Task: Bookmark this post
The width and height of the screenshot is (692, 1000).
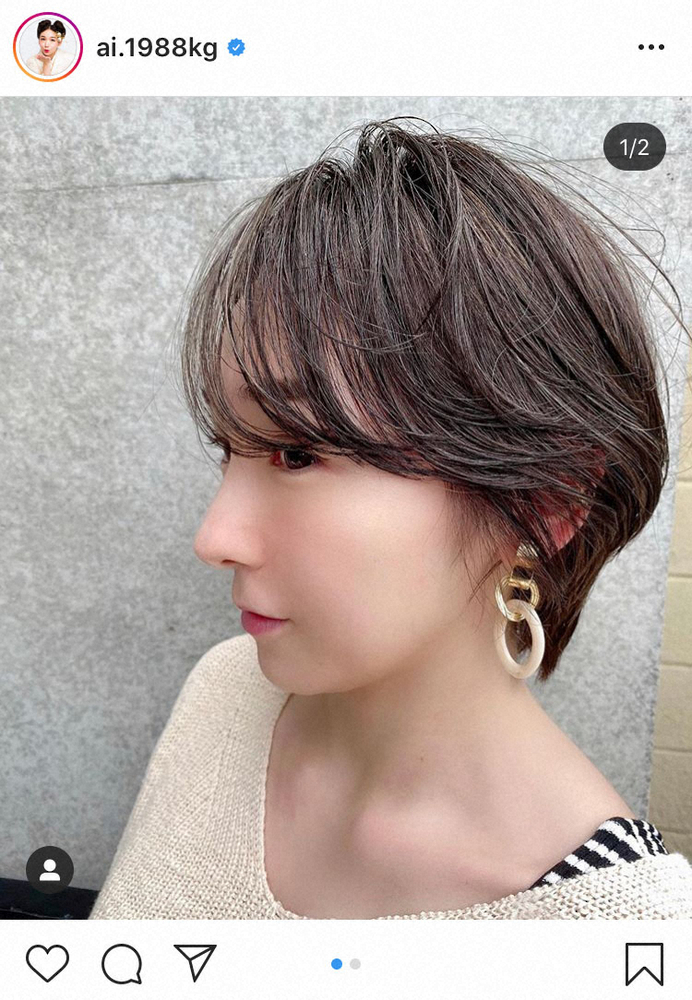Action: click(x=644, y=963)
